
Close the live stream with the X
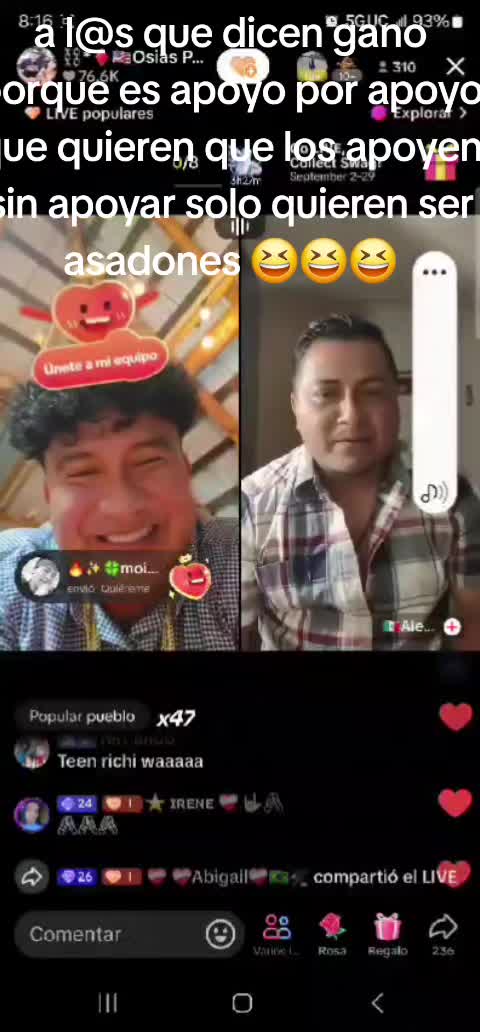[x=456, y=66]
